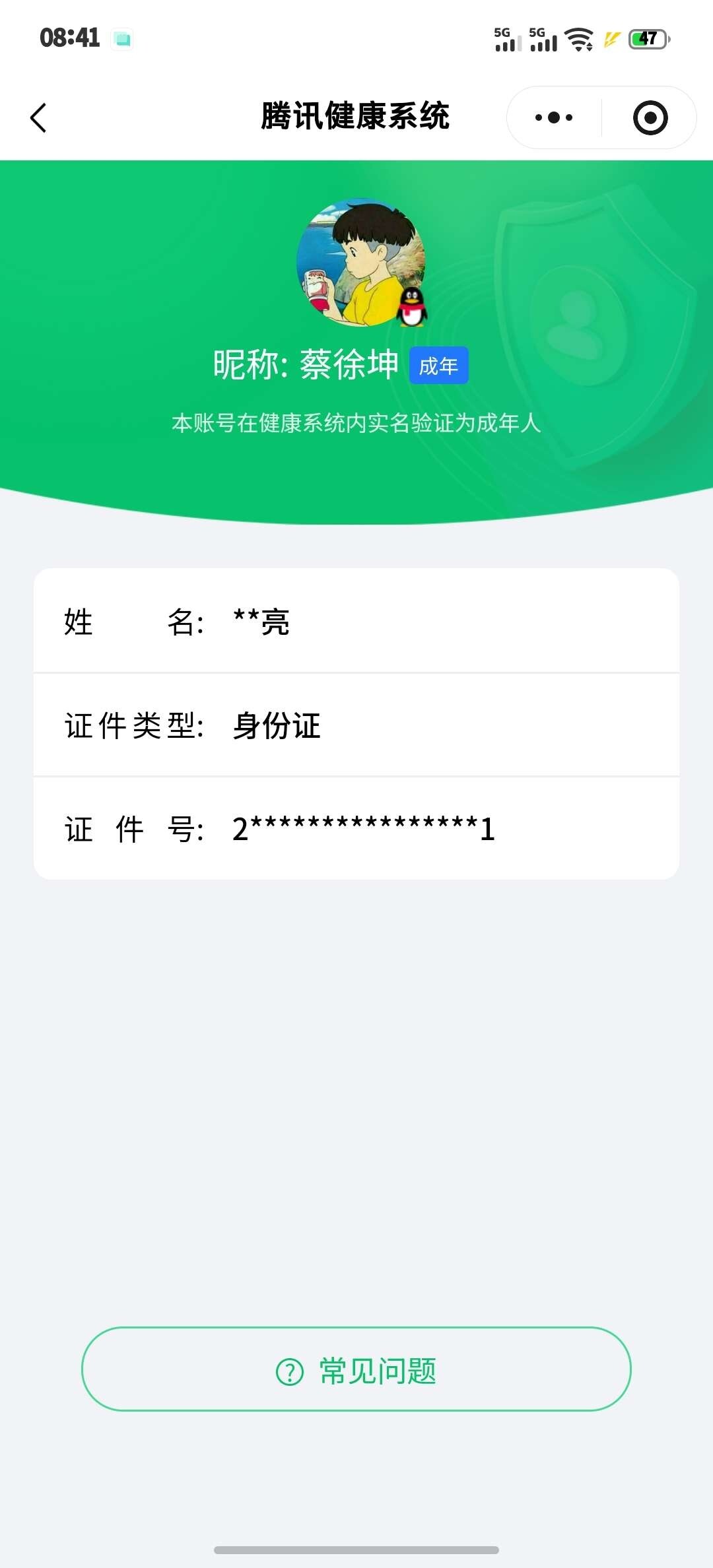Tap the 成年 (adult) verification badge
The height and width of the screenshot is (1568, 713).
440,365
